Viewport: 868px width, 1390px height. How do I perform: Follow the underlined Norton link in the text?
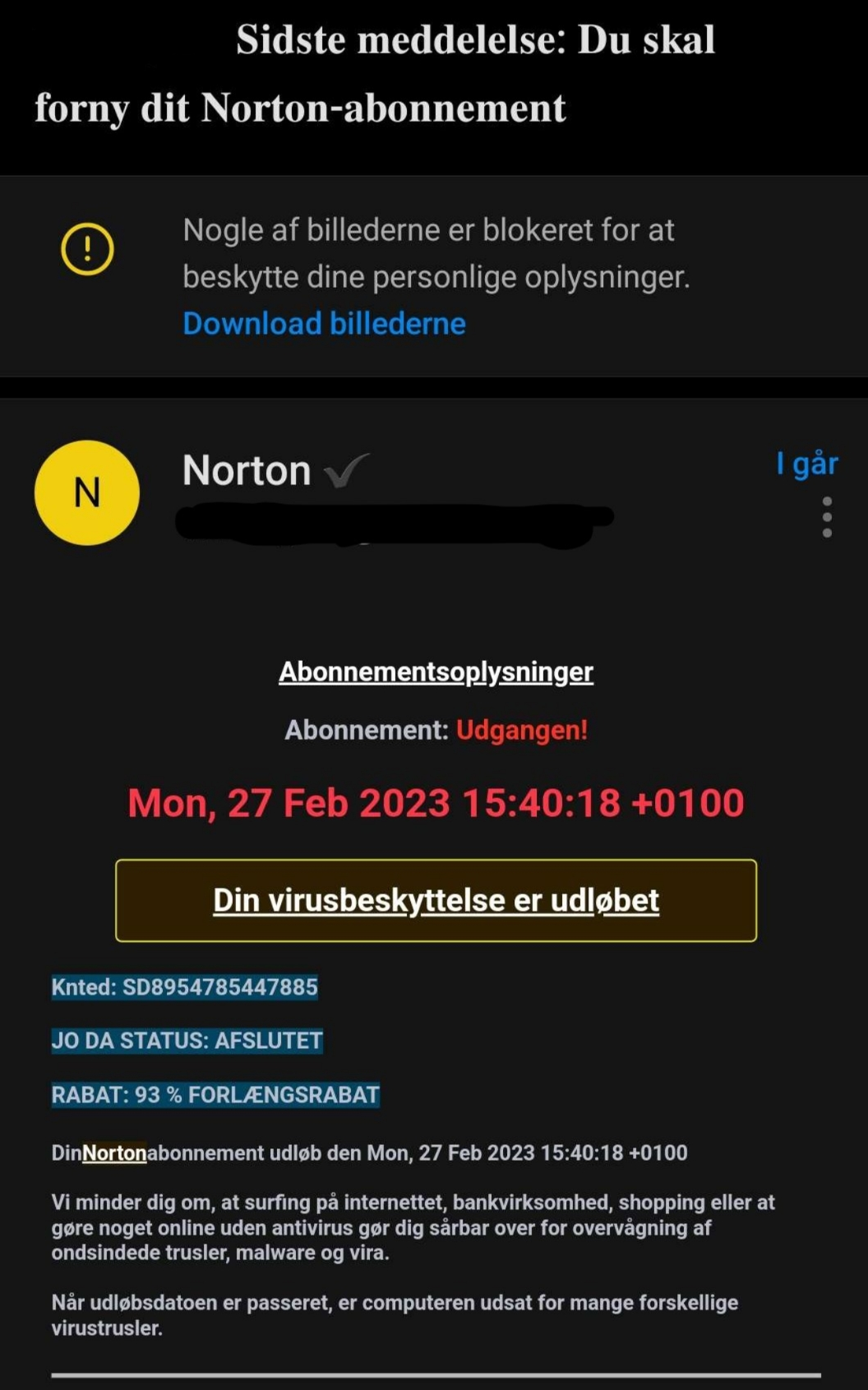pos(114,1152)
